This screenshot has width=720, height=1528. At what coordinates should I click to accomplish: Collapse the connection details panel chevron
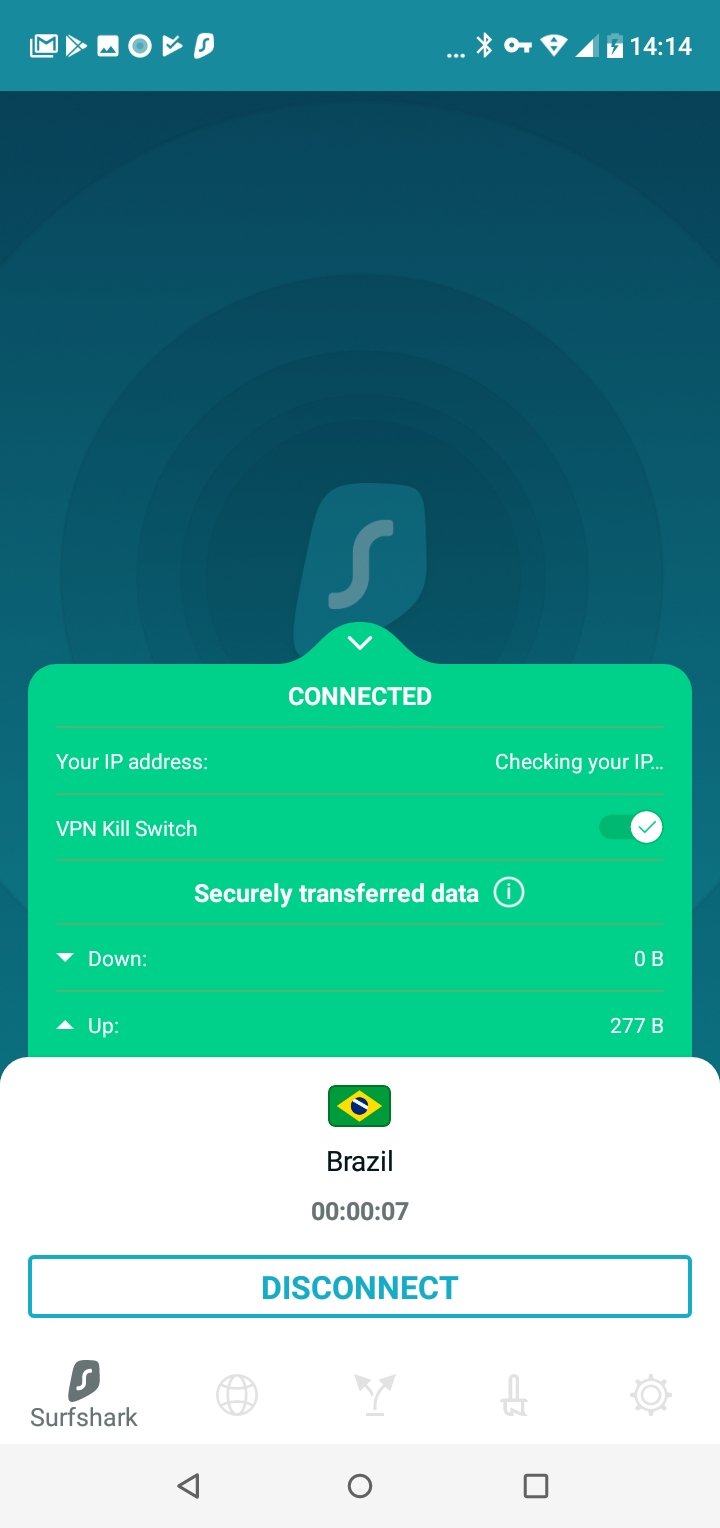(x=360, y=643)
